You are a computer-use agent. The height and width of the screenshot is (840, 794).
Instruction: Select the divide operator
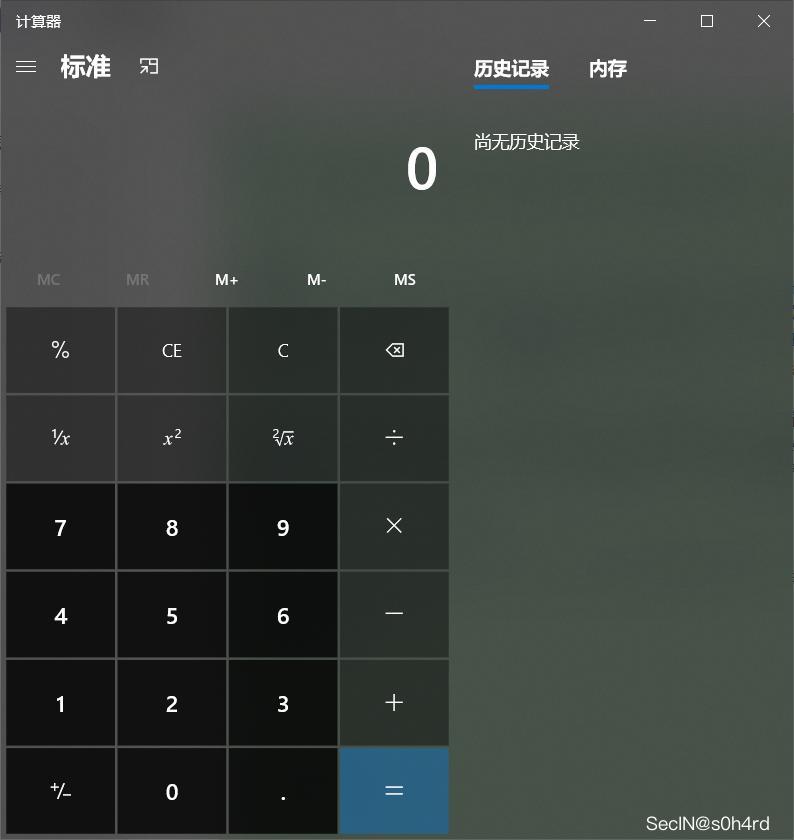click(x=394, y=438)
